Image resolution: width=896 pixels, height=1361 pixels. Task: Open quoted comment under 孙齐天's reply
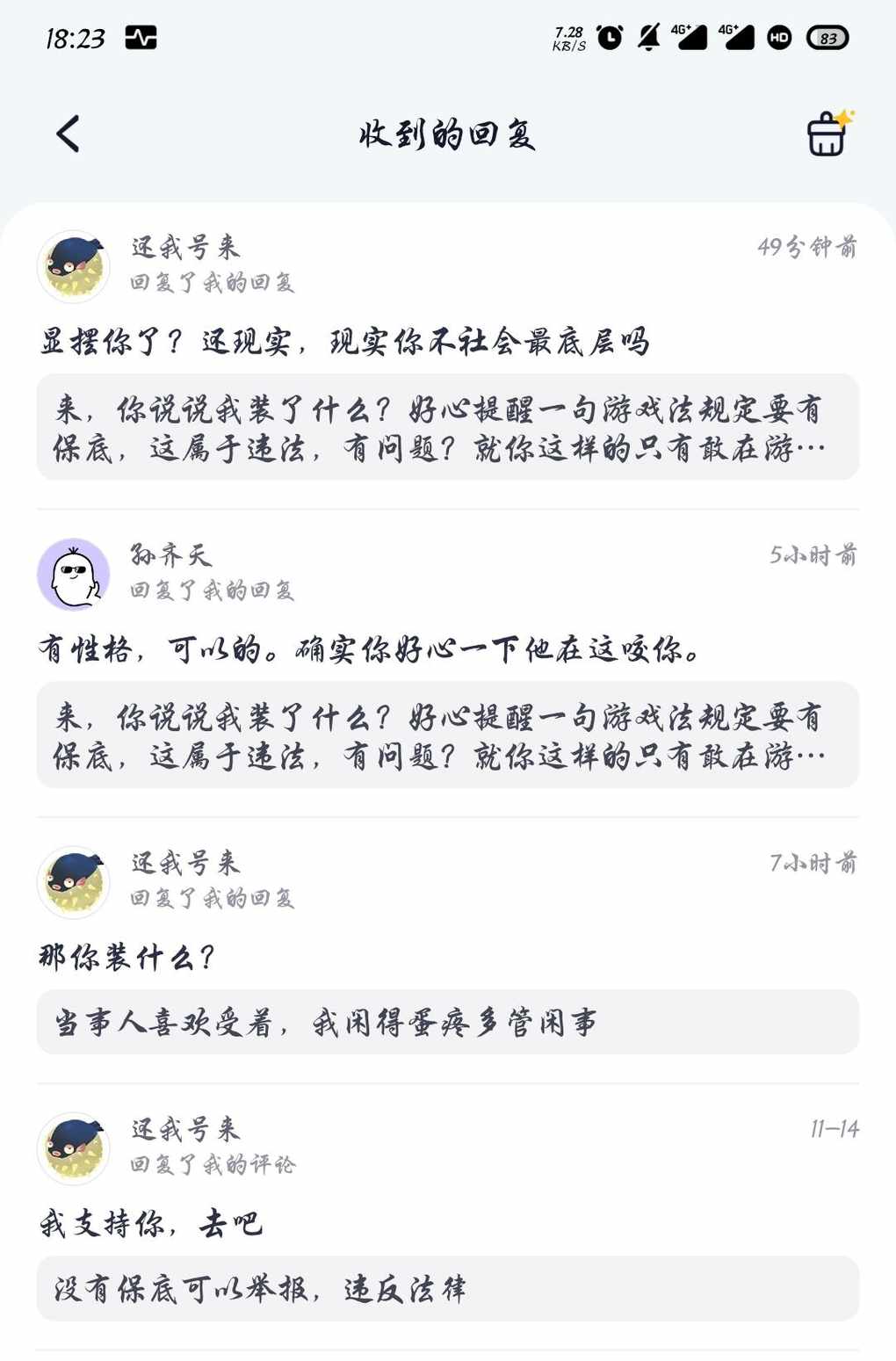[x=447, y=735]
